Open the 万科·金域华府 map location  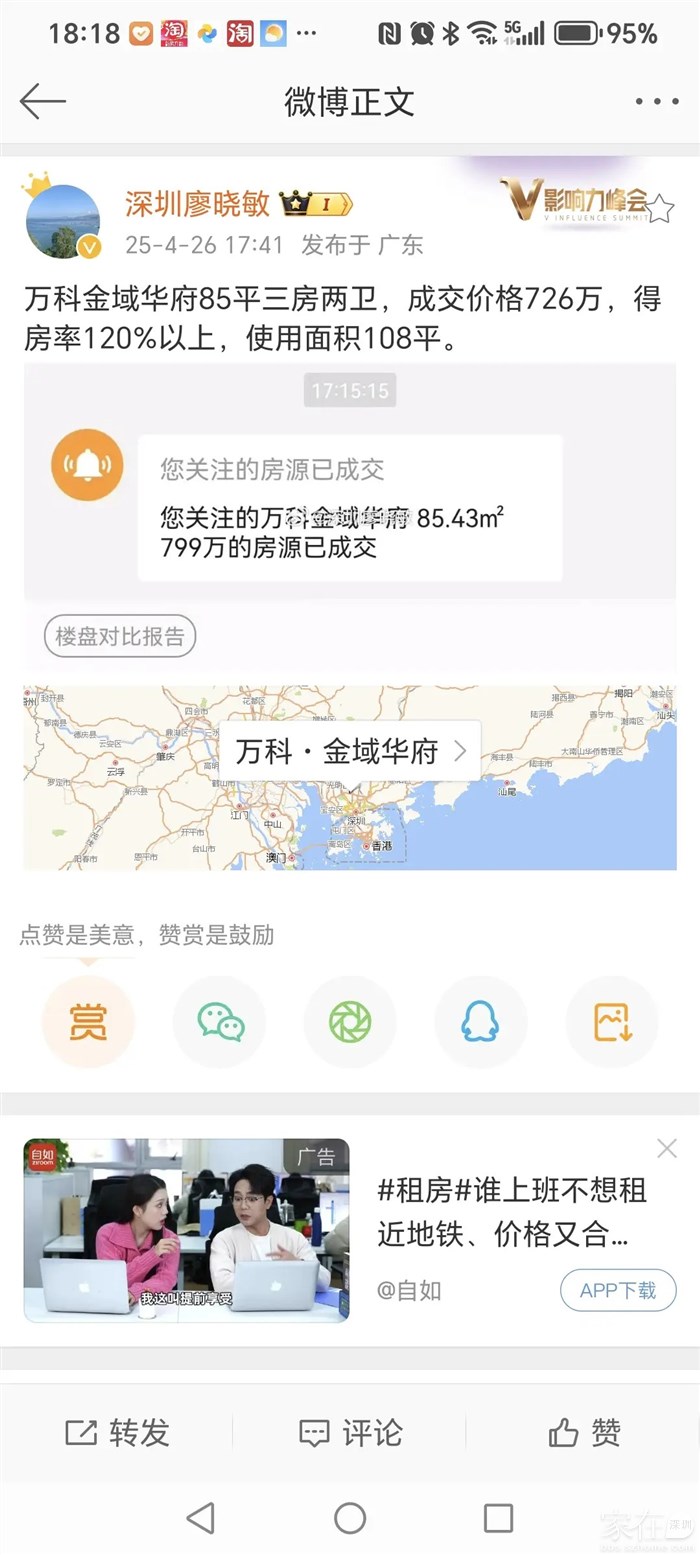pyautogui.click(x=350, y=752)
